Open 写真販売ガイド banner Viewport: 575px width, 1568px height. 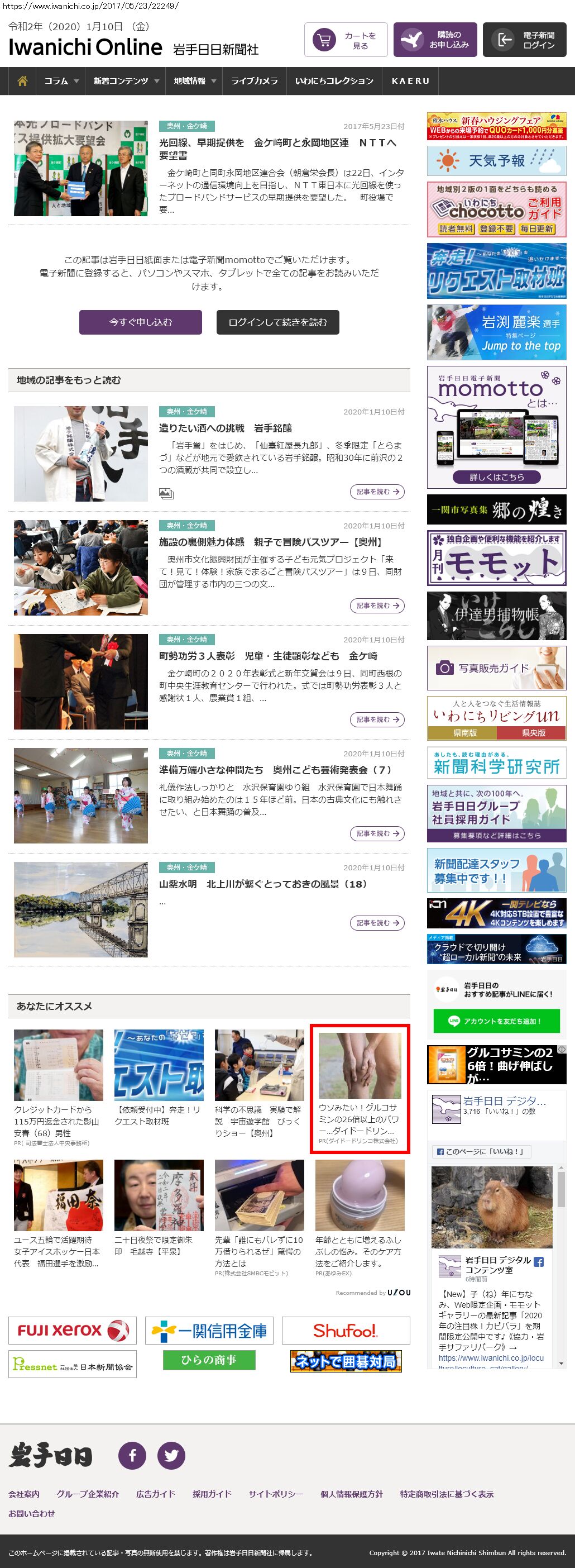[496, 668]
